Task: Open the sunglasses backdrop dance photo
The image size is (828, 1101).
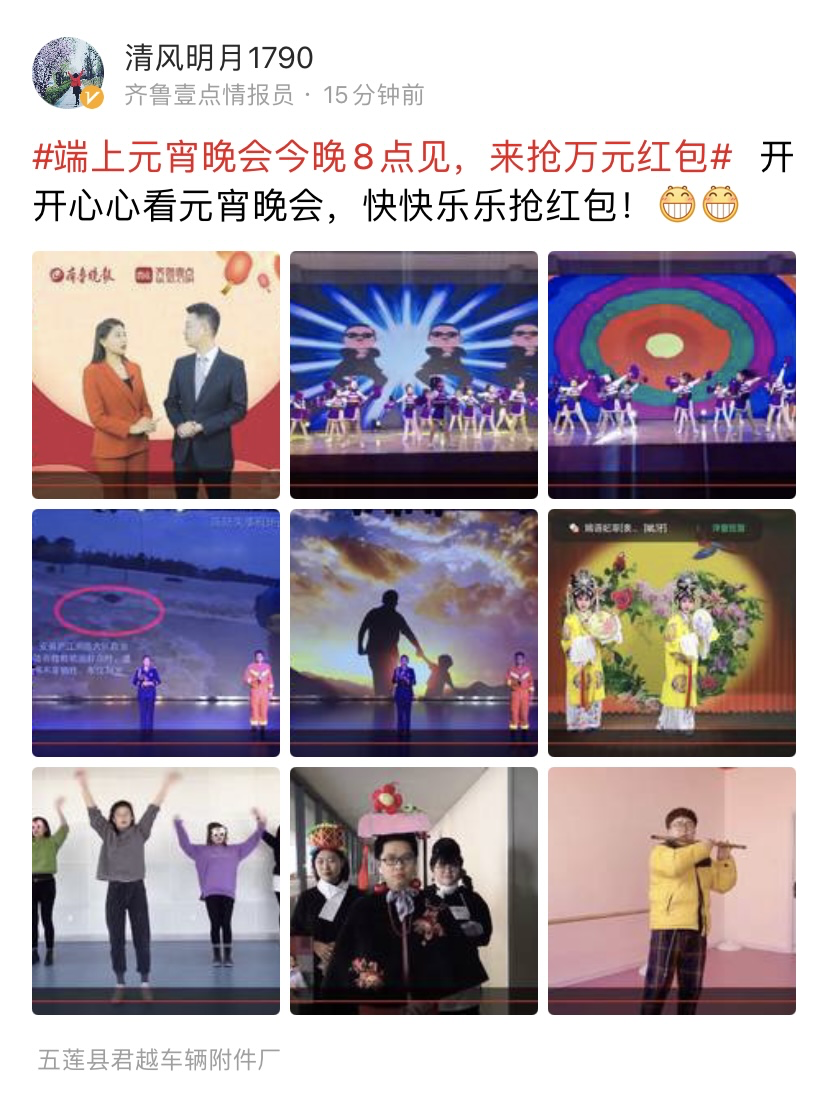Action: (414, 375)
